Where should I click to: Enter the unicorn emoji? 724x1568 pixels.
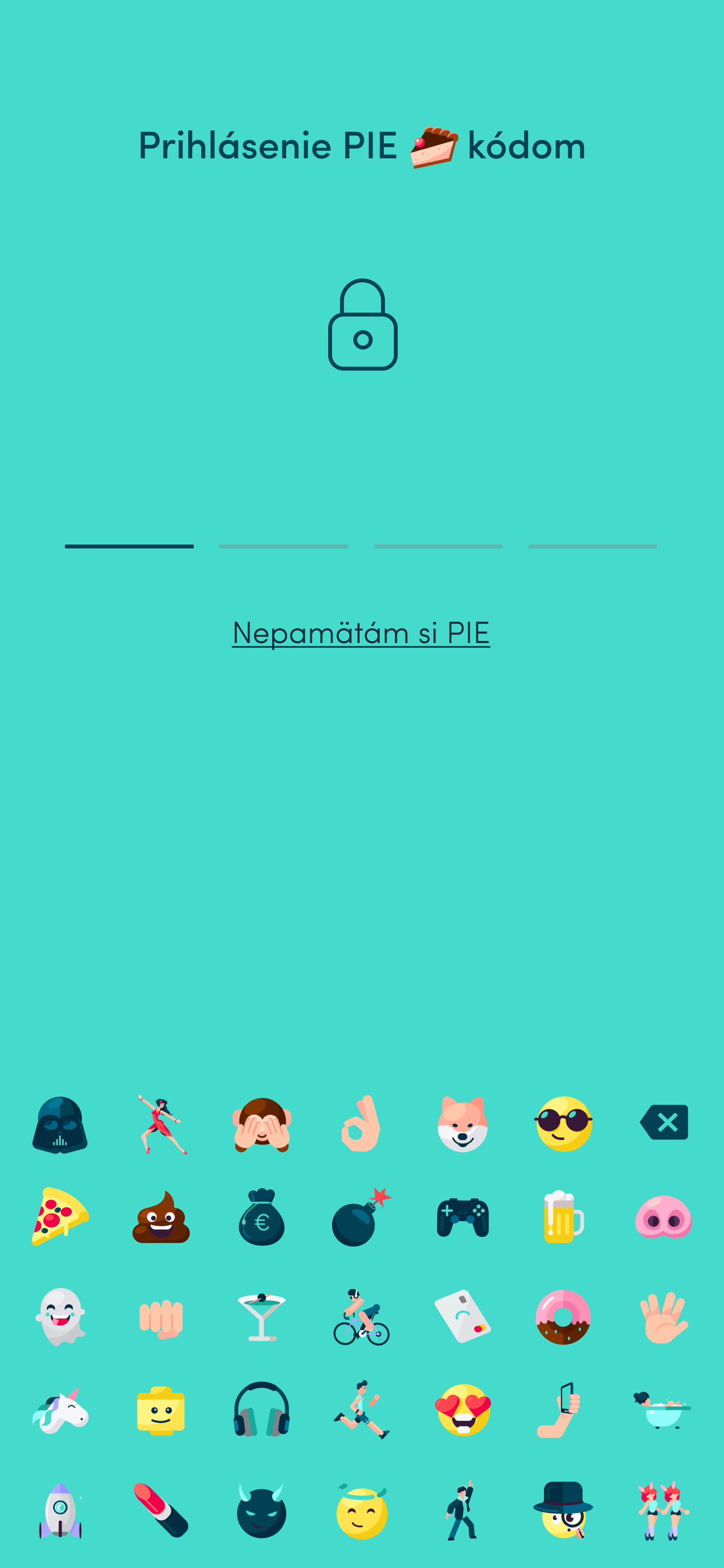60,1410
